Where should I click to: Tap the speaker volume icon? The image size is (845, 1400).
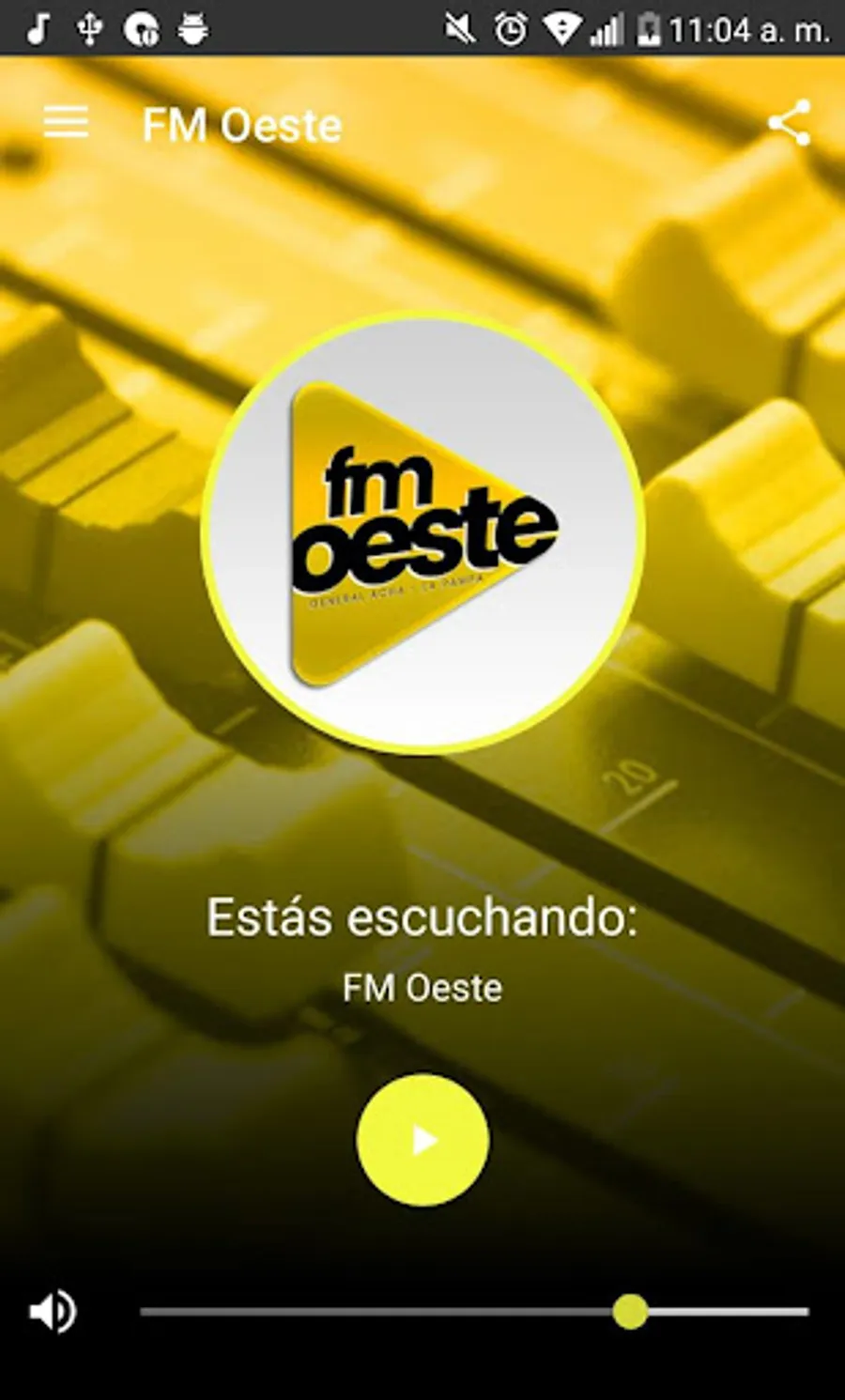coord(53,1312)
